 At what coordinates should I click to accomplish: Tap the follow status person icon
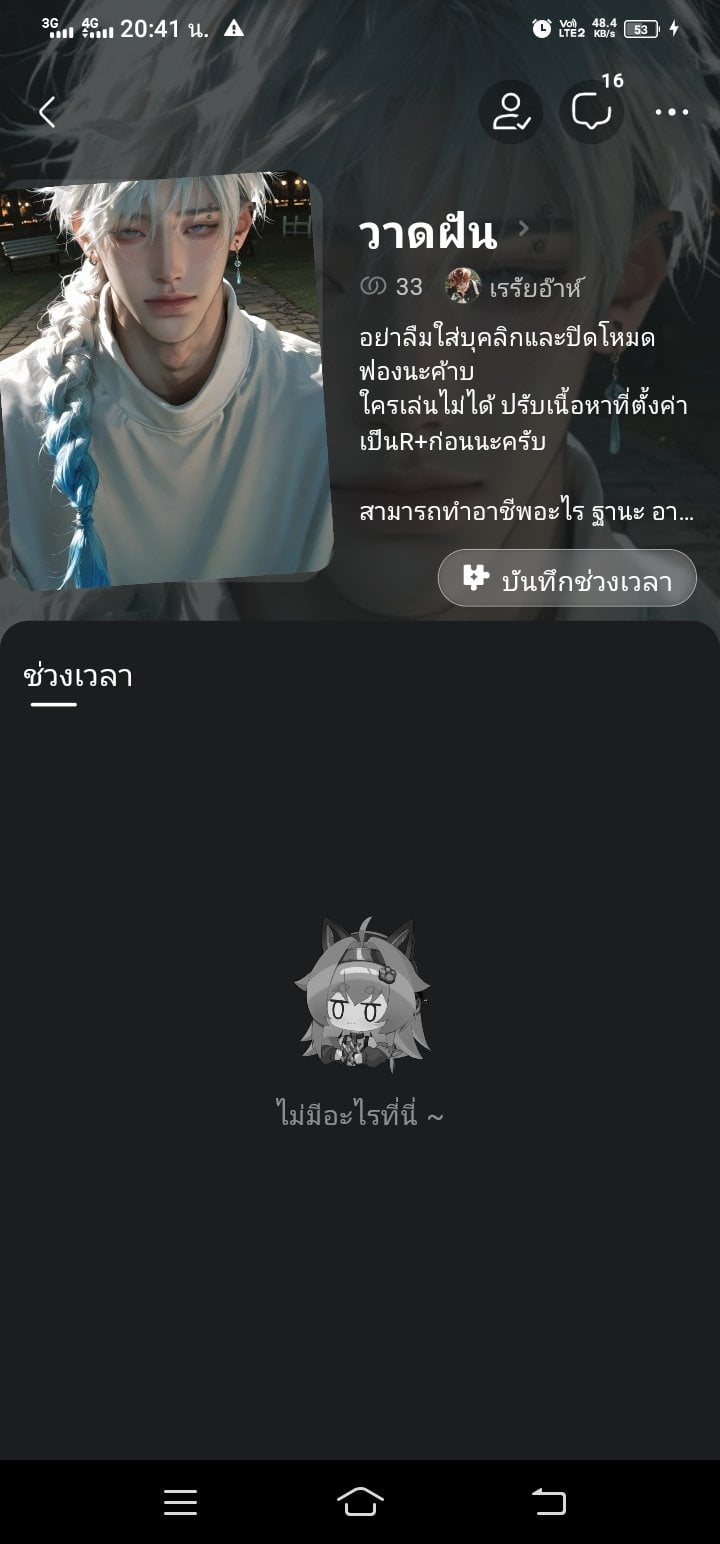tap(511, 112)
